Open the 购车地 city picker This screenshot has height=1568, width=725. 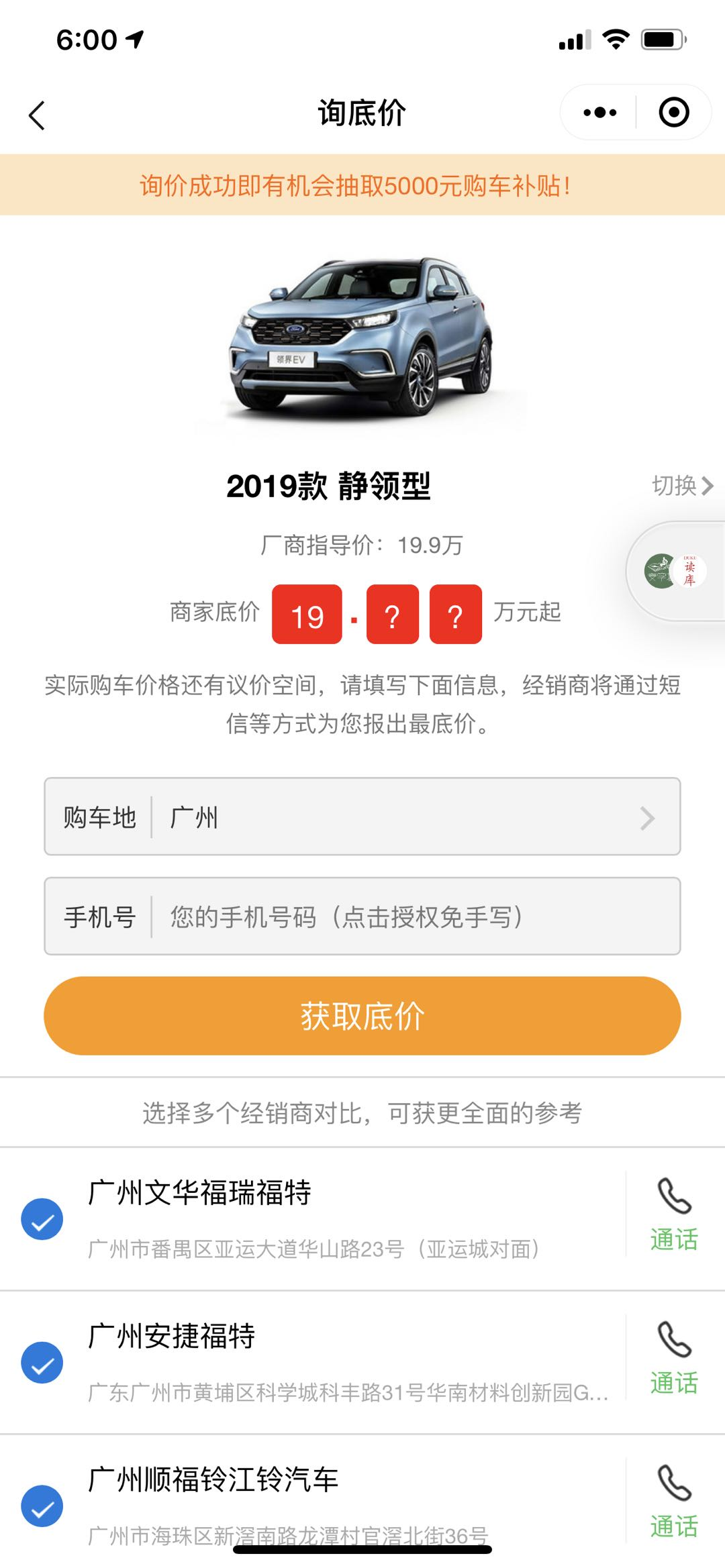[362, 817]
